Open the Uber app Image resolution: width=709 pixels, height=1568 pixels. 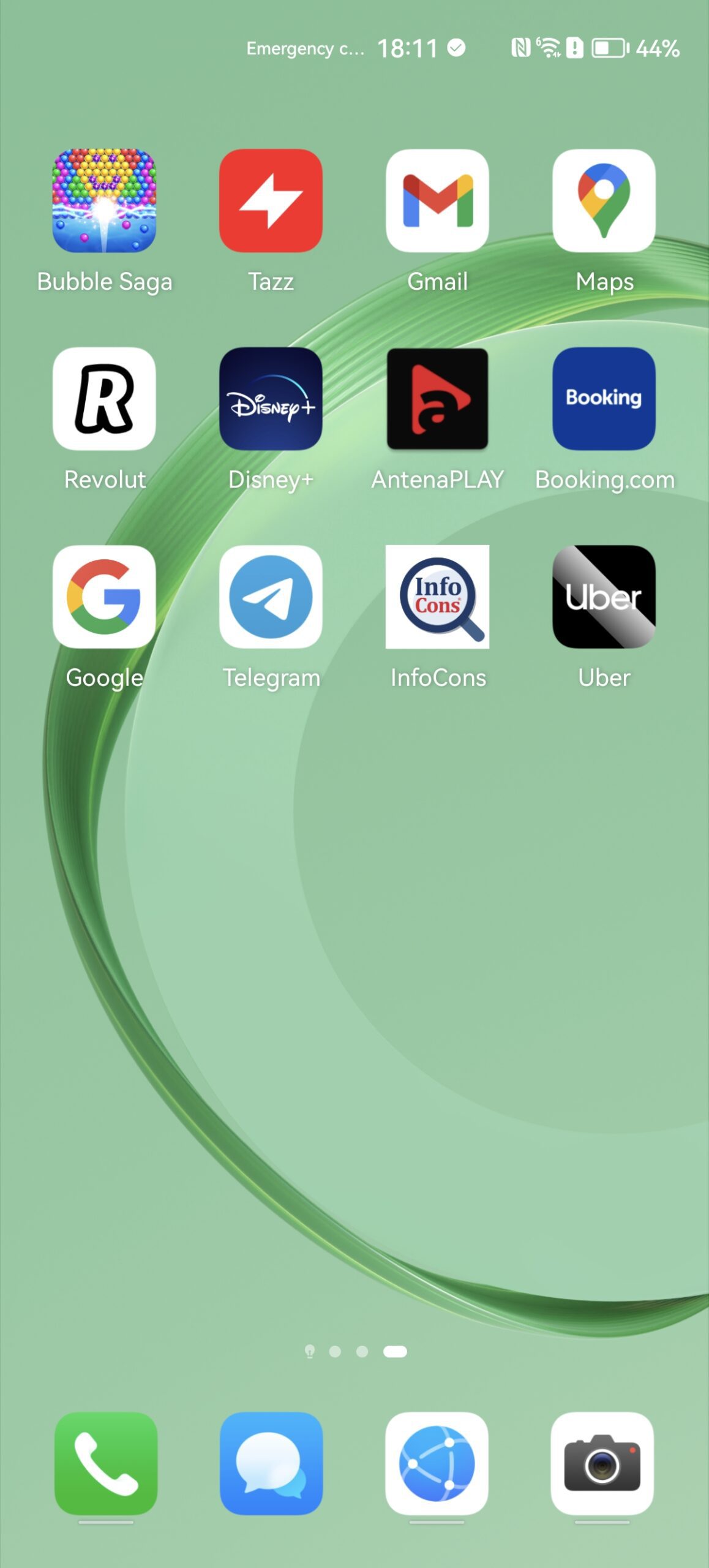pyautogui.click(x=604, y=597)
